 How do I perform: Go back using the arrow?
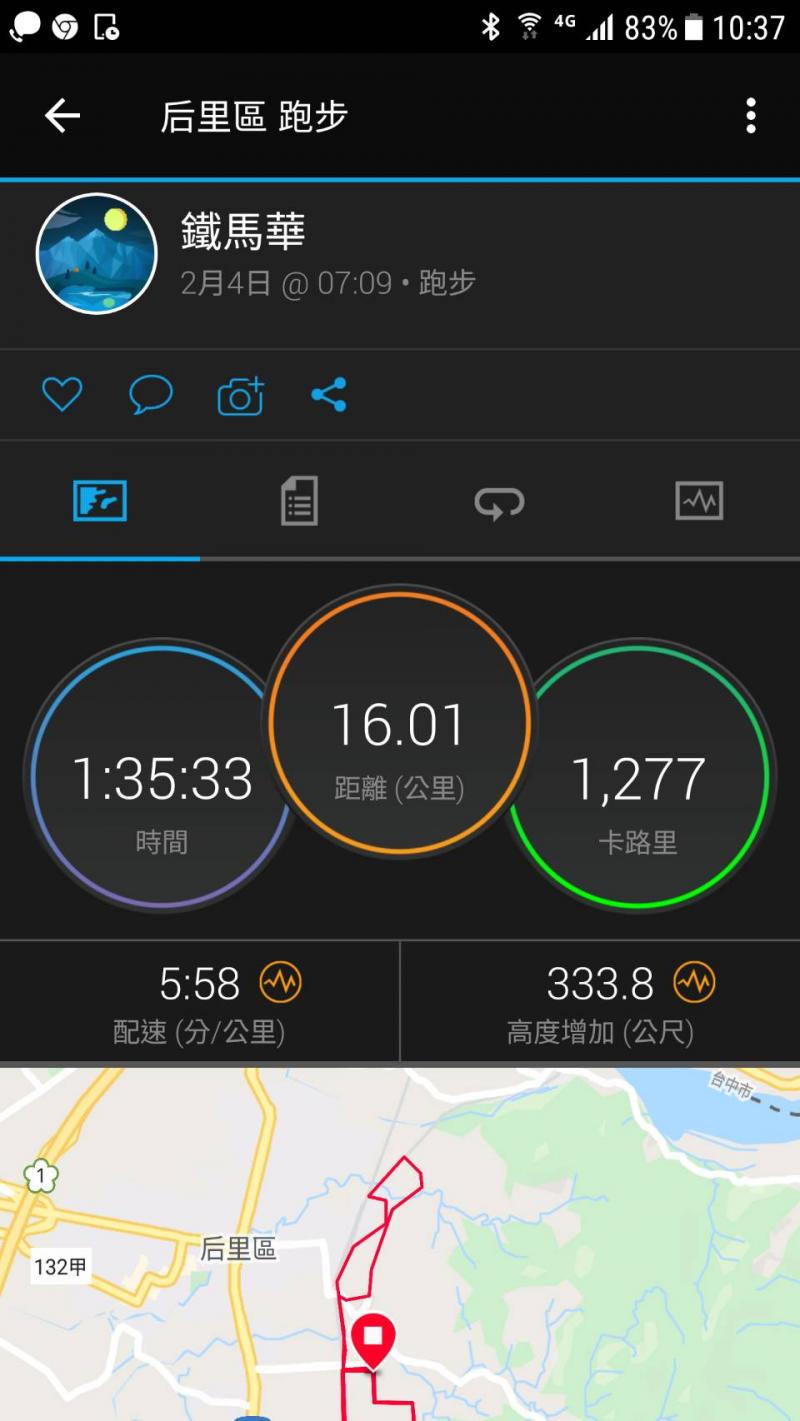62,116
